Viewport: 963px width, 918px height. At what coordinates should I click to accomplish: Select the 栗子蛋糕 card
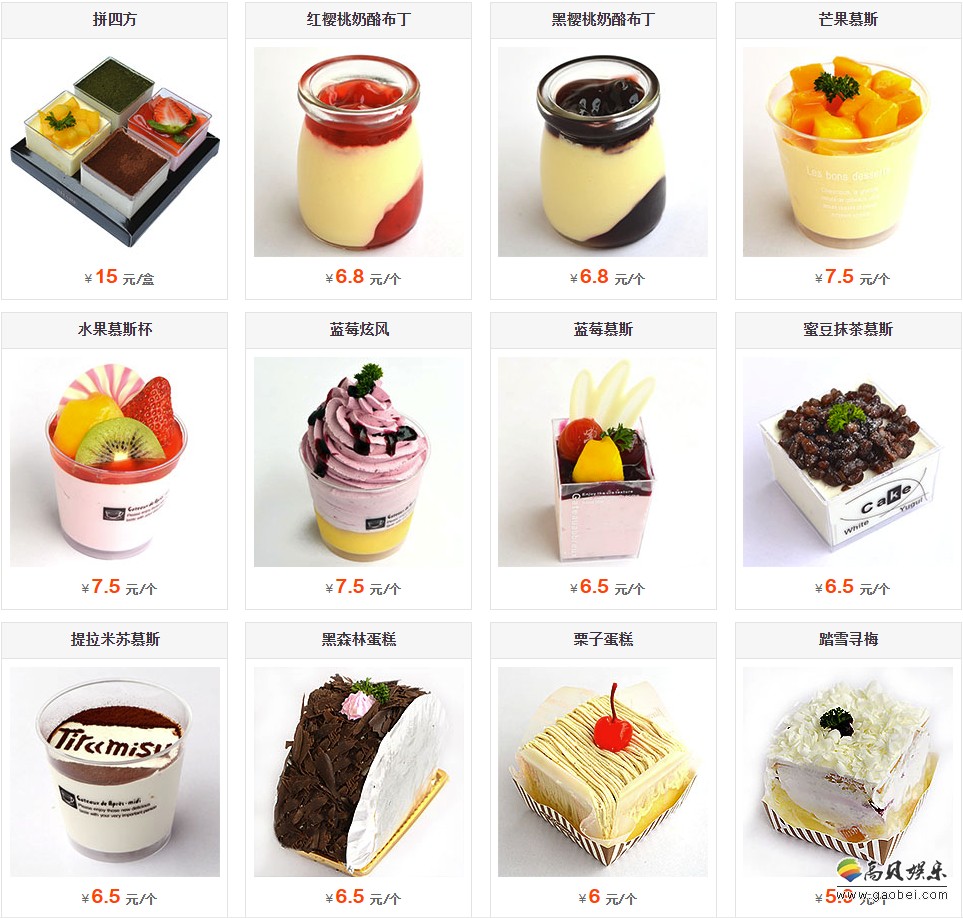[x=603, y=772]
